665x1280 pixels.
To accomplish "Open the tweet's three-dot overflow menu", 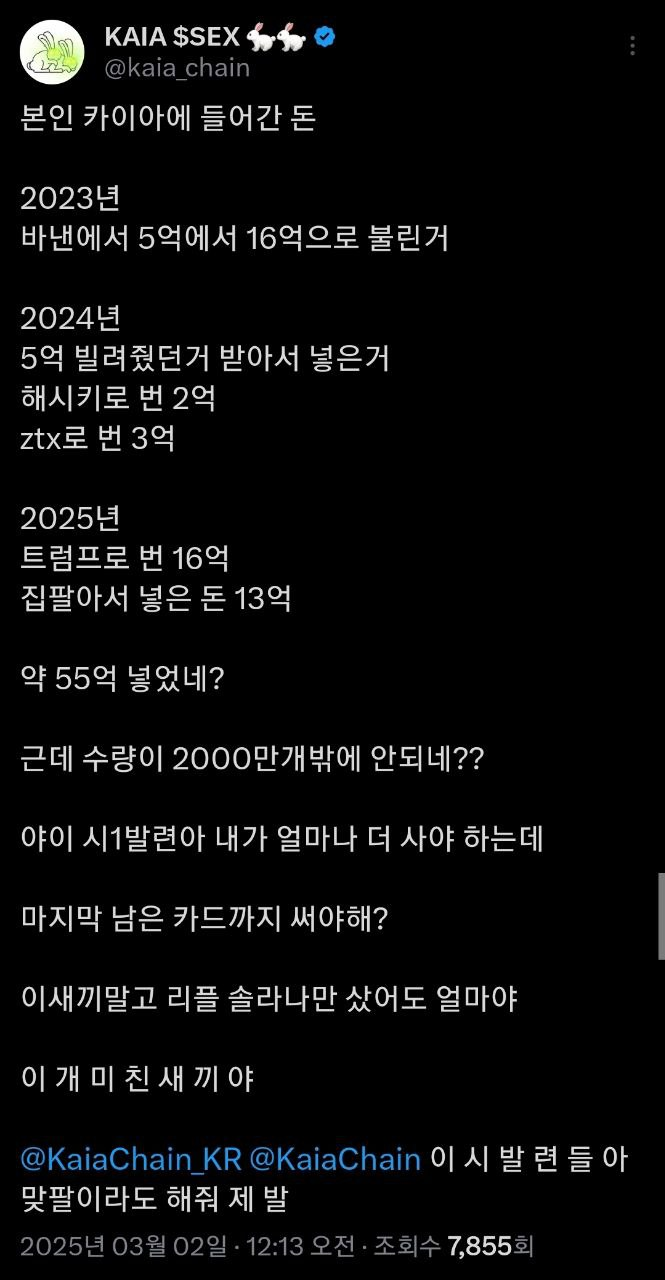I will (632, 46).
